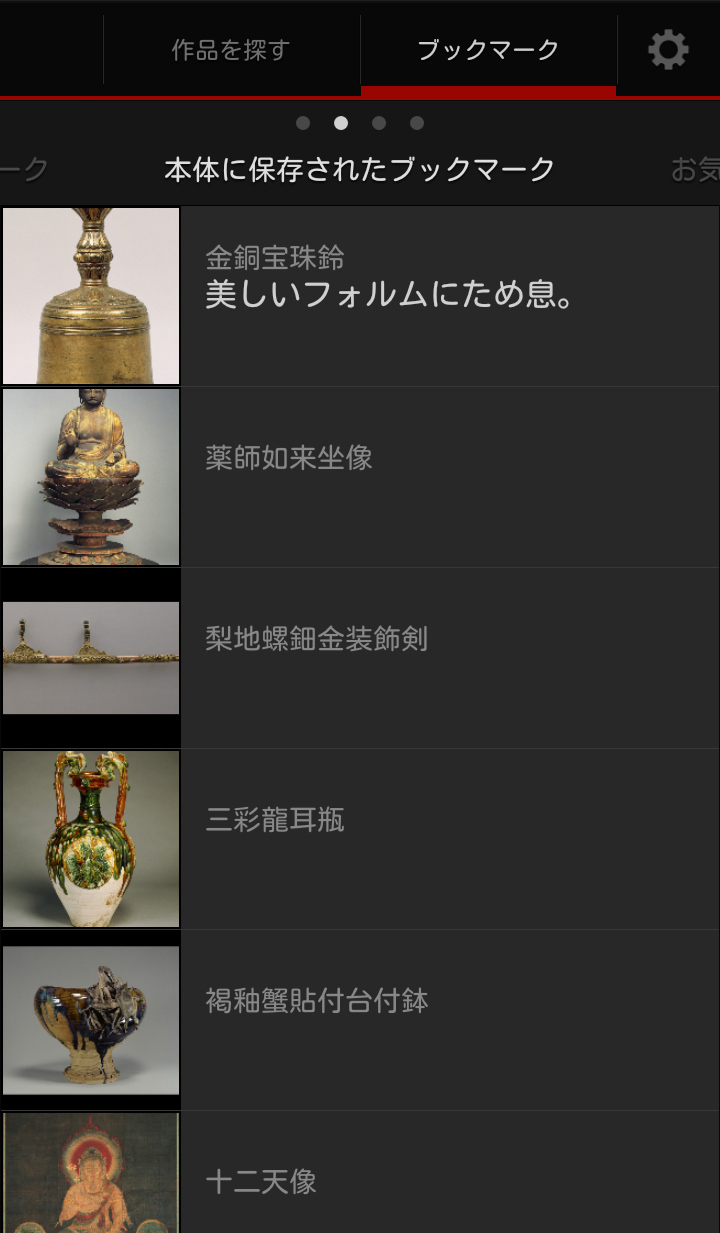Open the settings gear icon
Screen dimensions: 720x1233
tap(668, 49)
